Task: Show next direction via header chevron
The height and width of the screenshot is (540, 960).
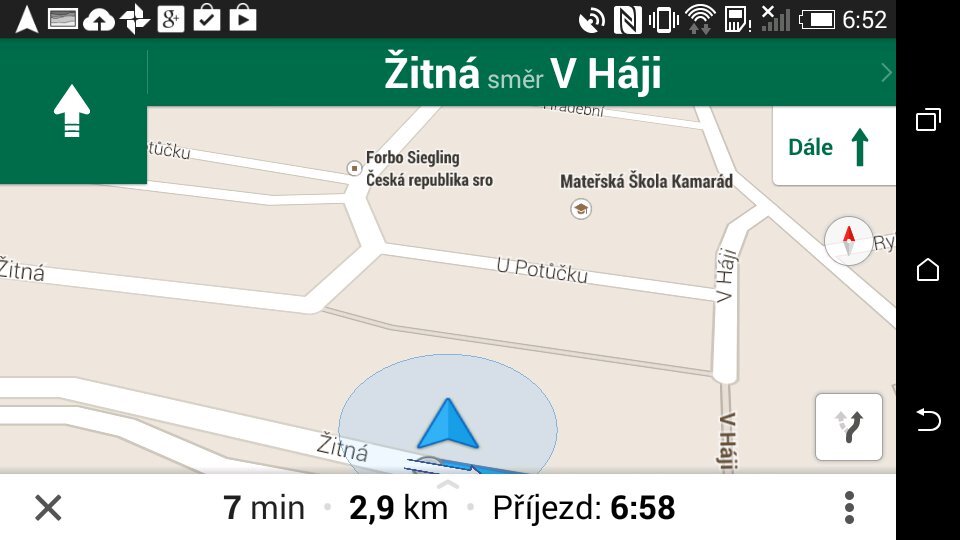Action: tap(885, 72)
